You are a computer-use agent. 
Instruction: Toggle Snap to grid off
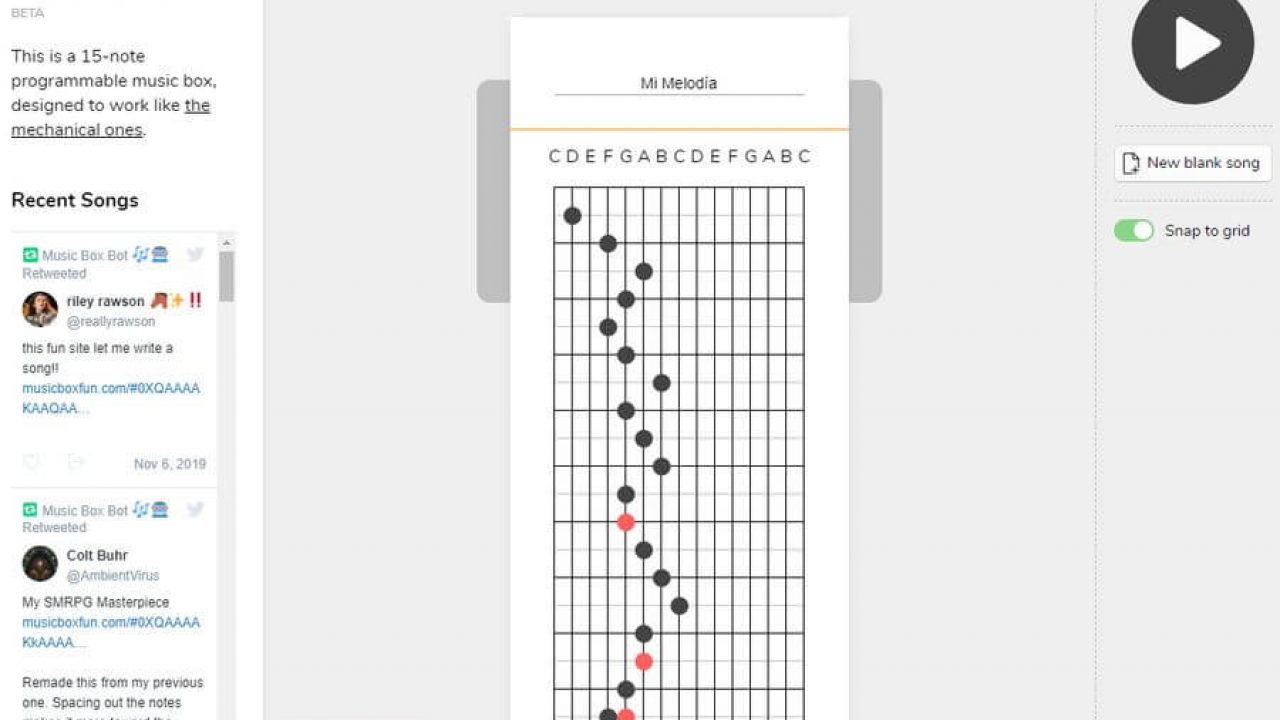point(1134,231)
